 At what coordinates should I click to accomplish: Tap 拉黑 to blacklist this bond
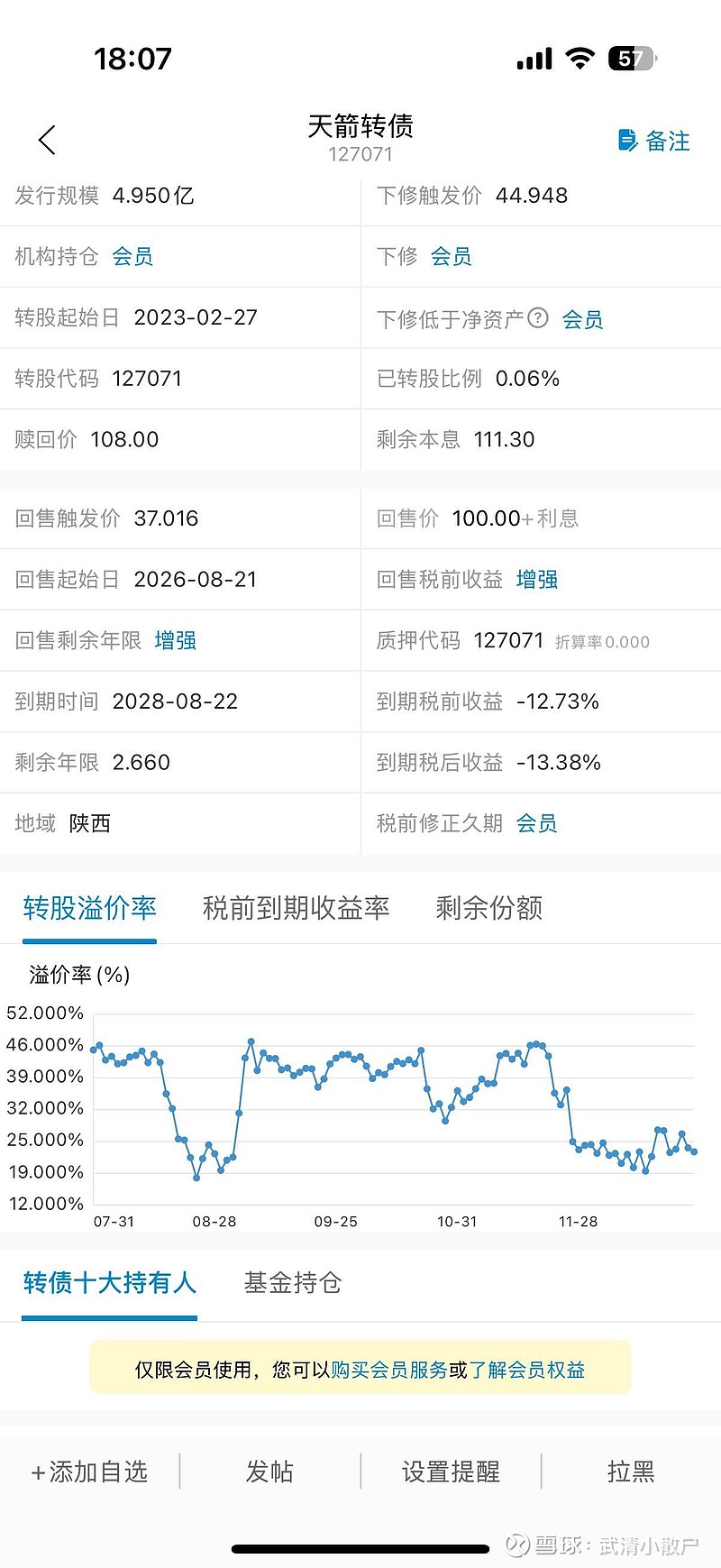[x=631, y=1472]
